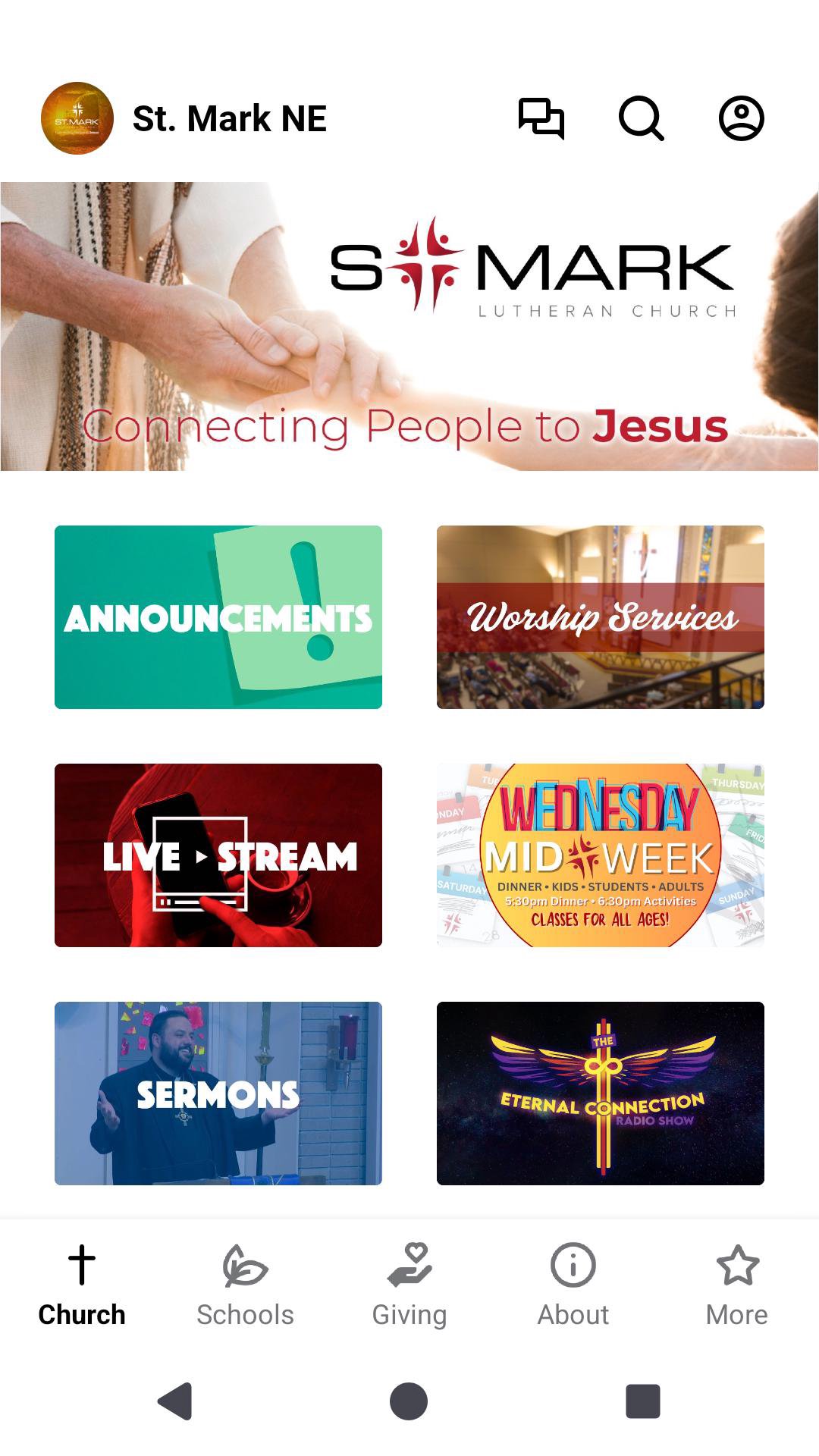The width and height of the screenshot is (819, 1456).
Task: Switch to the Schools tab
Action: pos(245,1285)
